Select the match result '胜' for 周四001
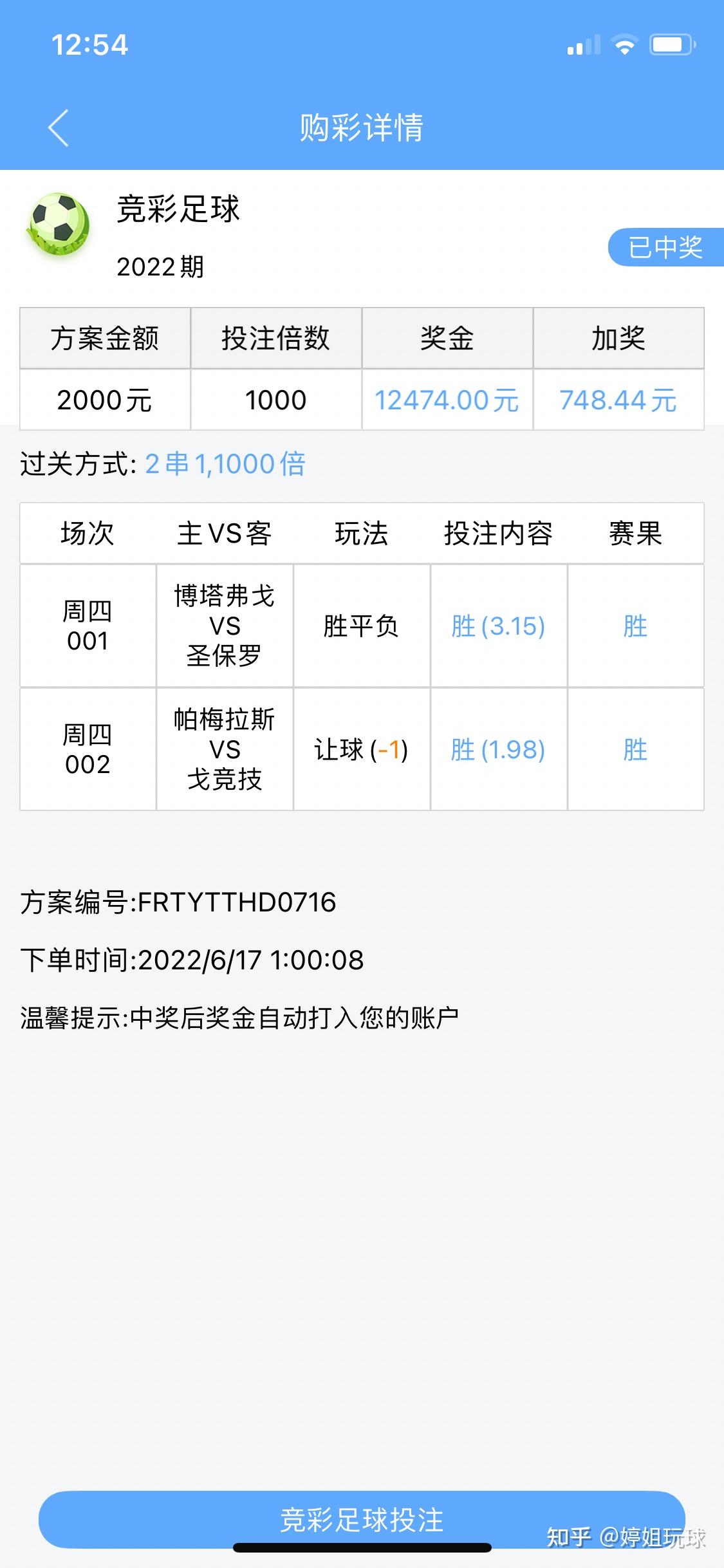This screenshot has height=1568, width=724. 634,628
